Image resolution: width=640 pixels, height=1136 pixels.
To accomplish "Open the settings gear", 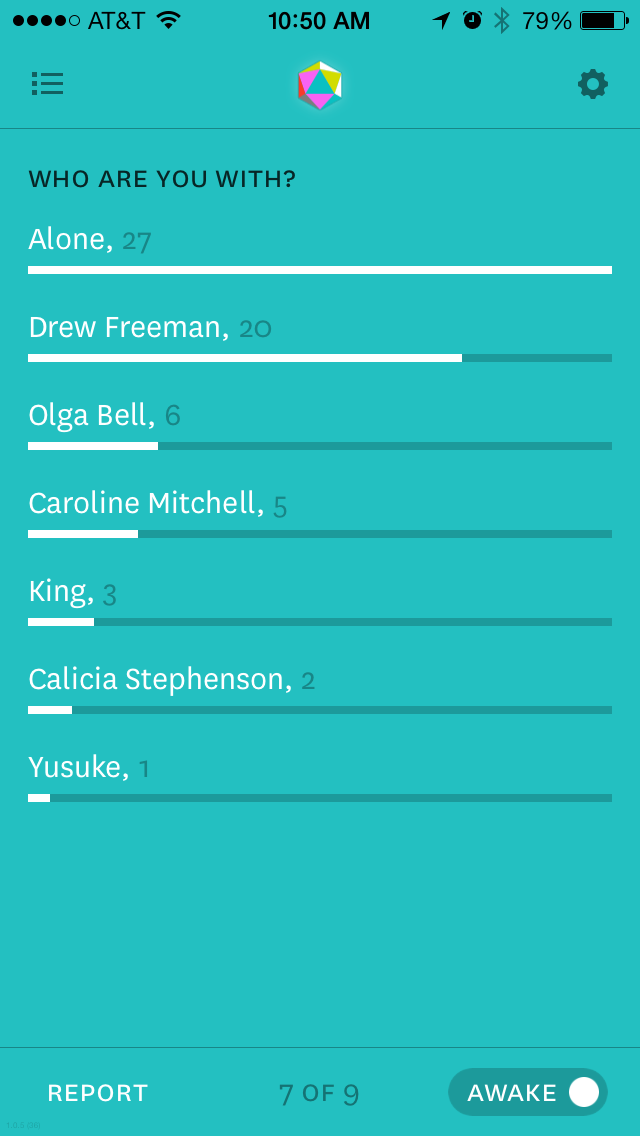I will pyautogui.click(x=593, y=84).
